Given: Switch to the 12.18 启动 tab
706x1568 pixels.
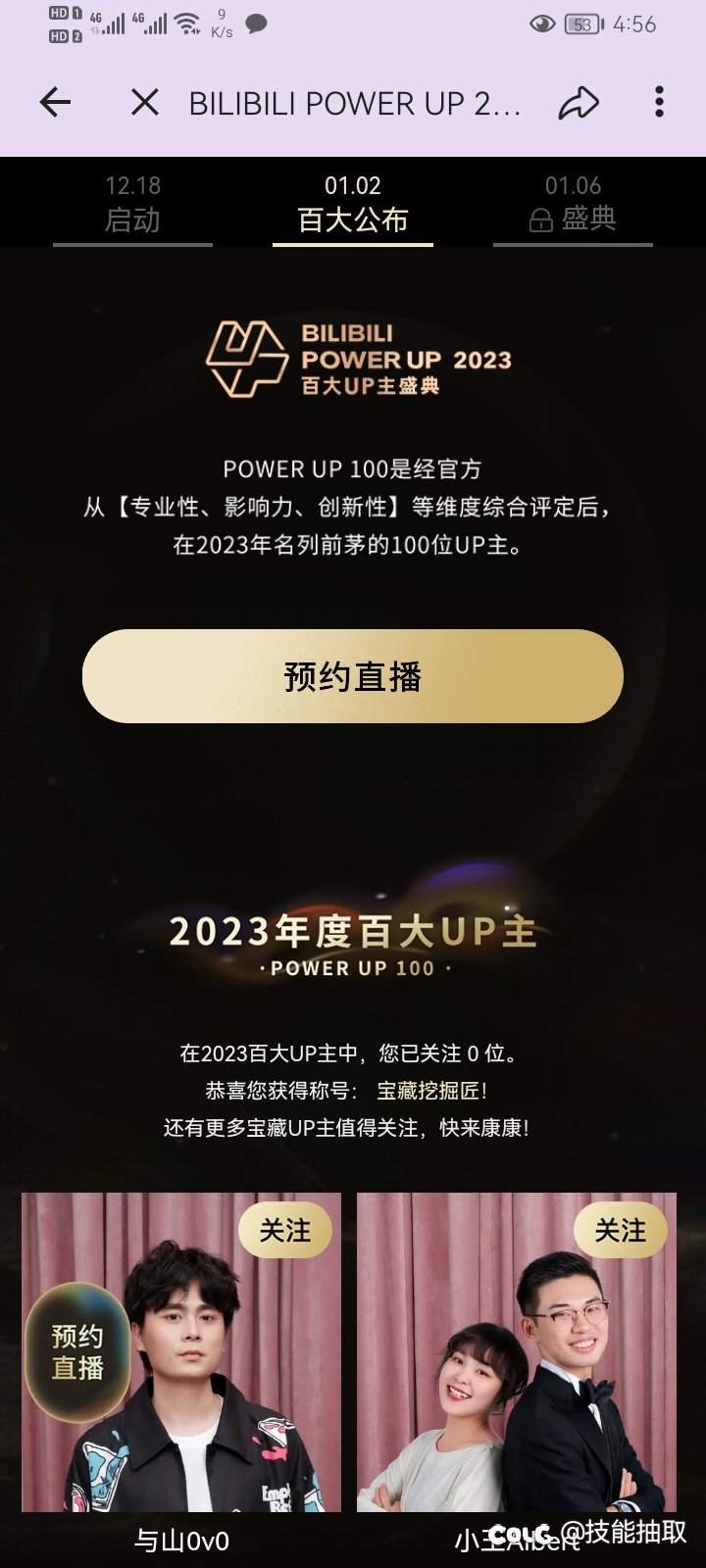Looking at the screenshot, I should pos(132,204).
